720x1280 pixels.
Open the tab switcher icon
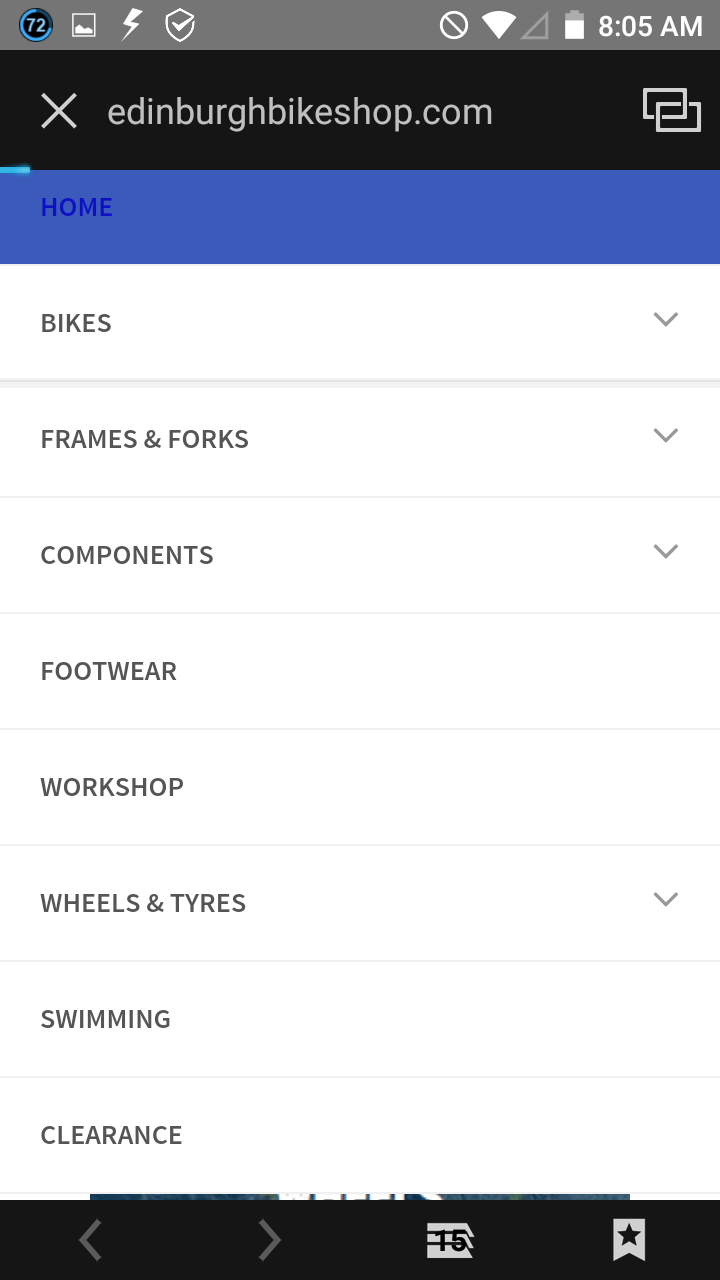pyautogui.click(x=671, y=110)
